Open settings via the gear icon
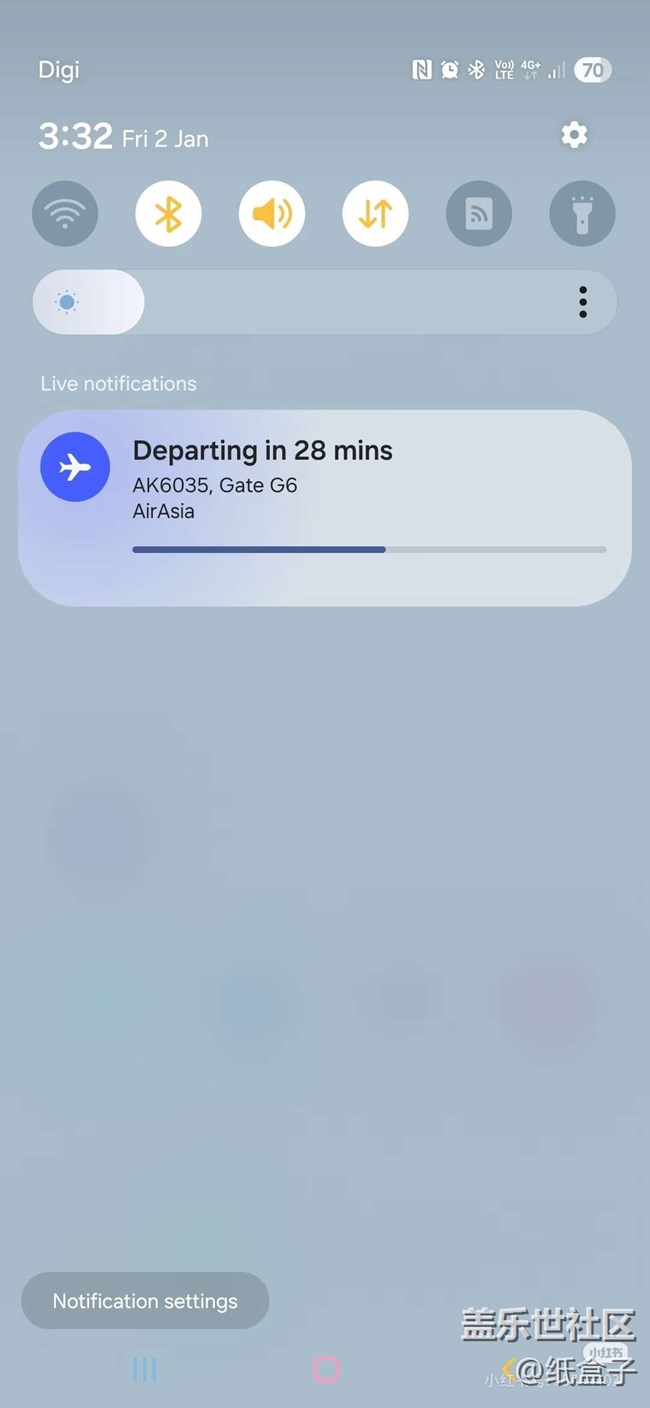The width and height of the screenshot is (650, 1408). pyautogui.click(x=574, y=135)
